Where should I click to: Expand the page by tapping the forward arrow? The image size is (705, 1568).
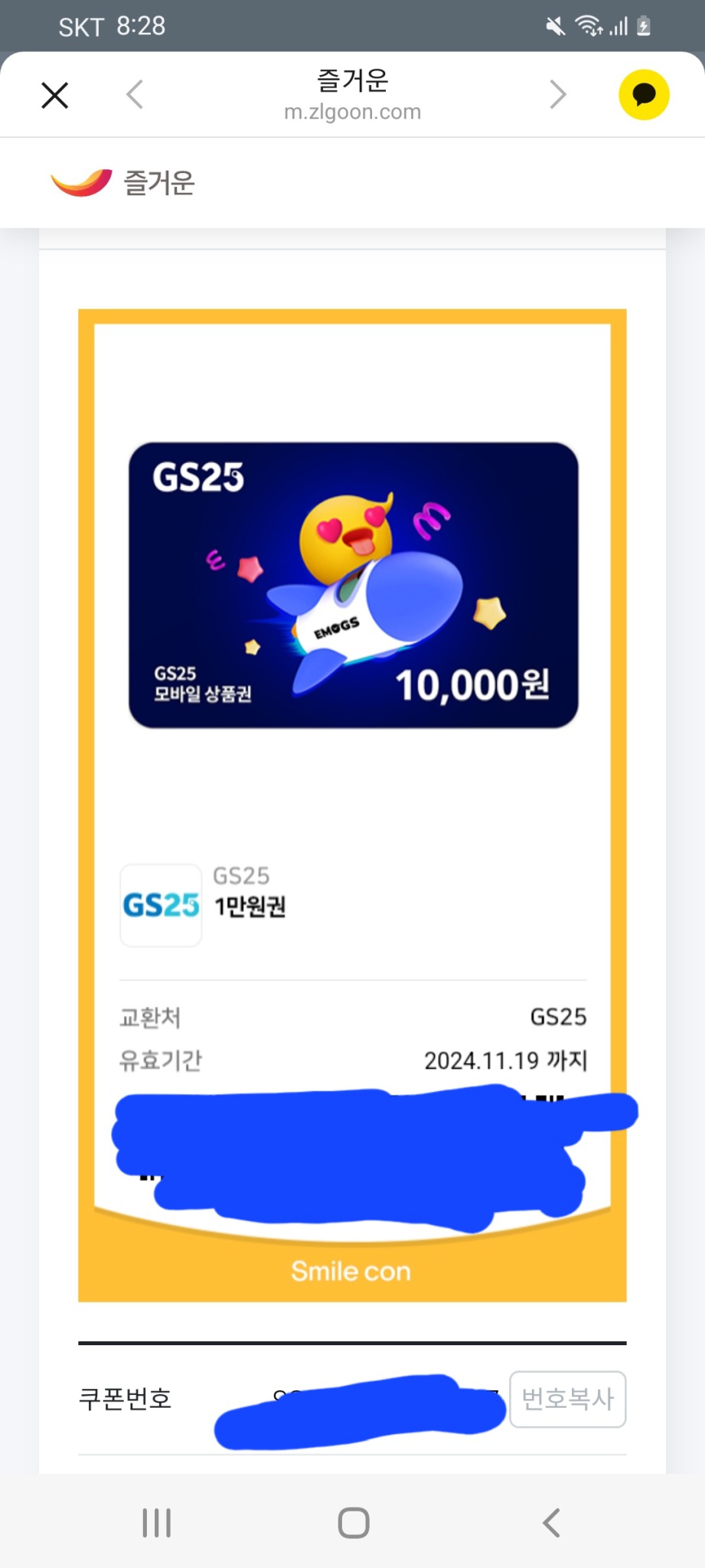click(x=556, y=93)
